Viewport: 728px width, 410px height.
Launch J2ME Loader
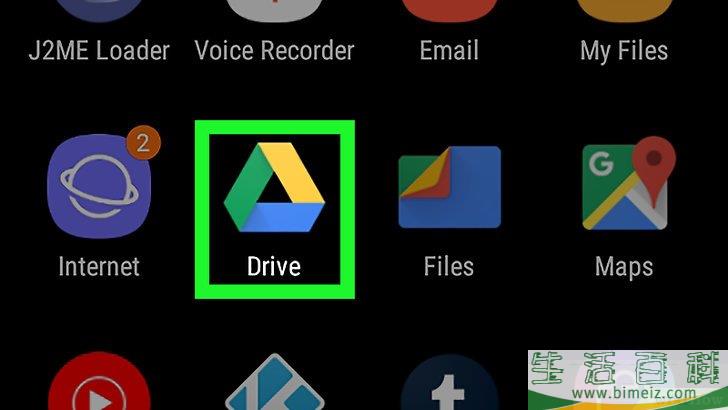(x=98, y=20)
